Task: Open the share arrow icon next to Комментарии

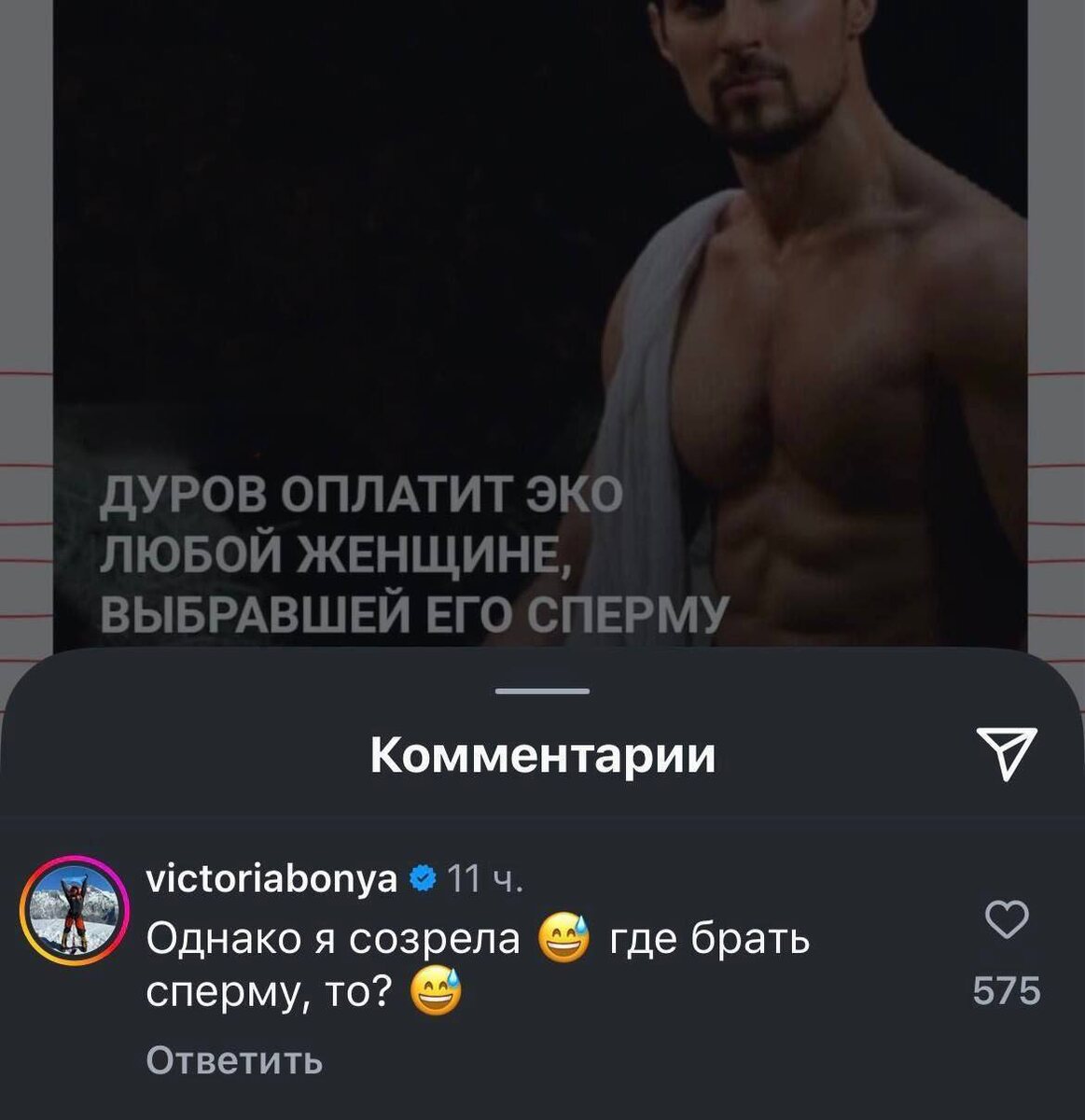Action: click(x=1008, y=754)
